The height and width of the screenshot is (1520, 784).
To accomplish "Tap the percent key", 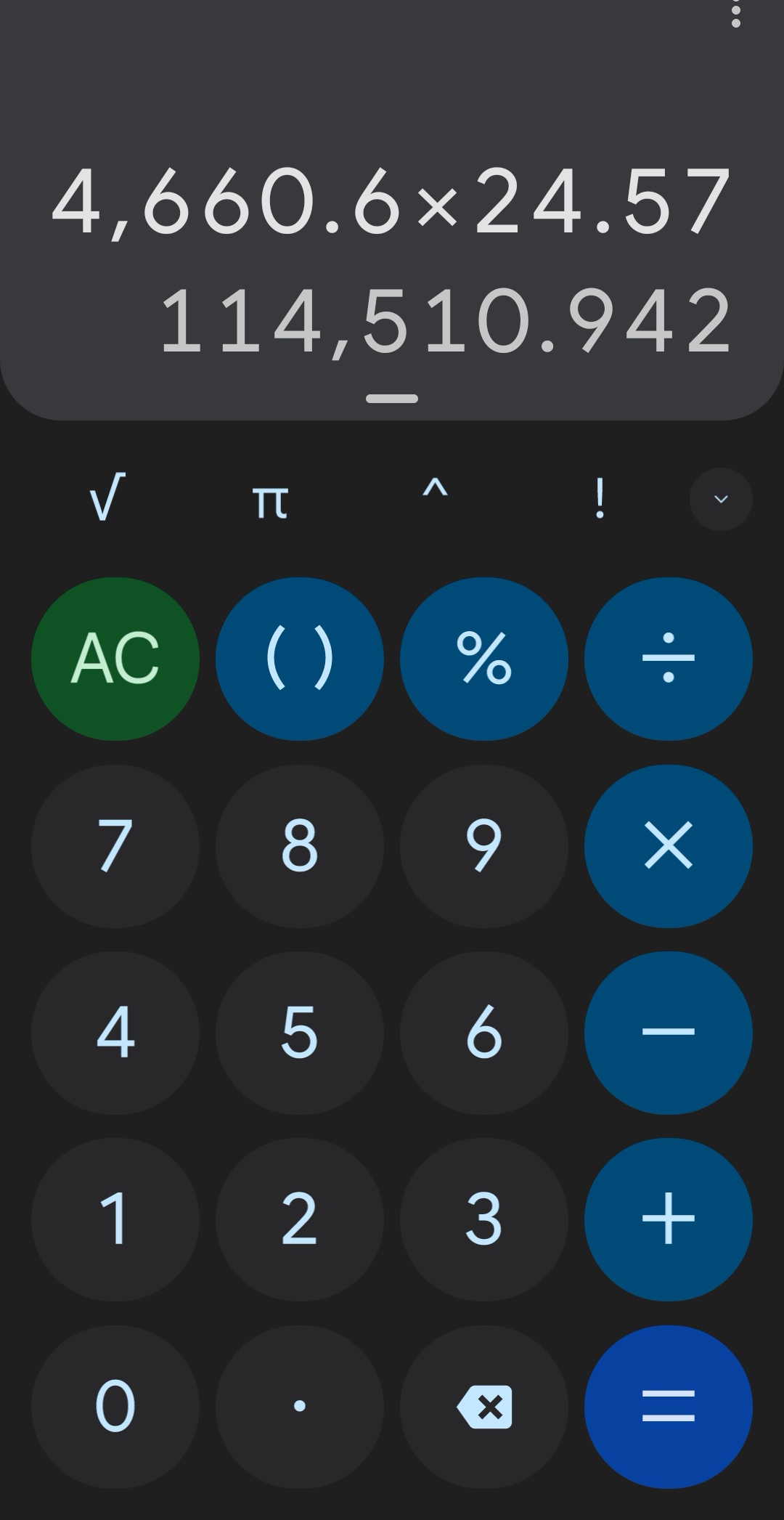I will (x=484, y=659).
